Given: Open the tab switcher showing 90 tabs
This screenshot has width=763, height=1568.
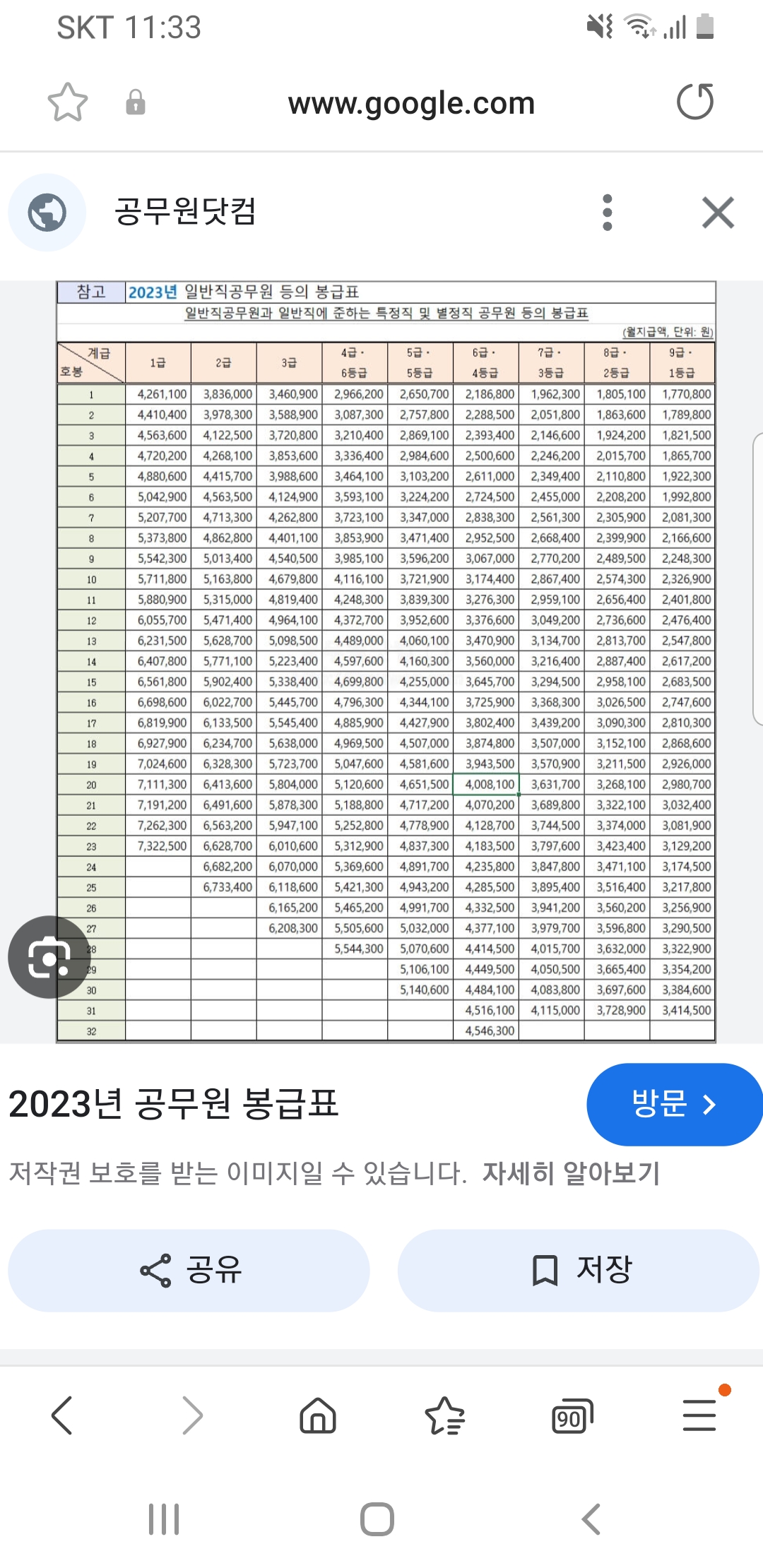Looking at the screenshot, I should (x=572, y=1416).
